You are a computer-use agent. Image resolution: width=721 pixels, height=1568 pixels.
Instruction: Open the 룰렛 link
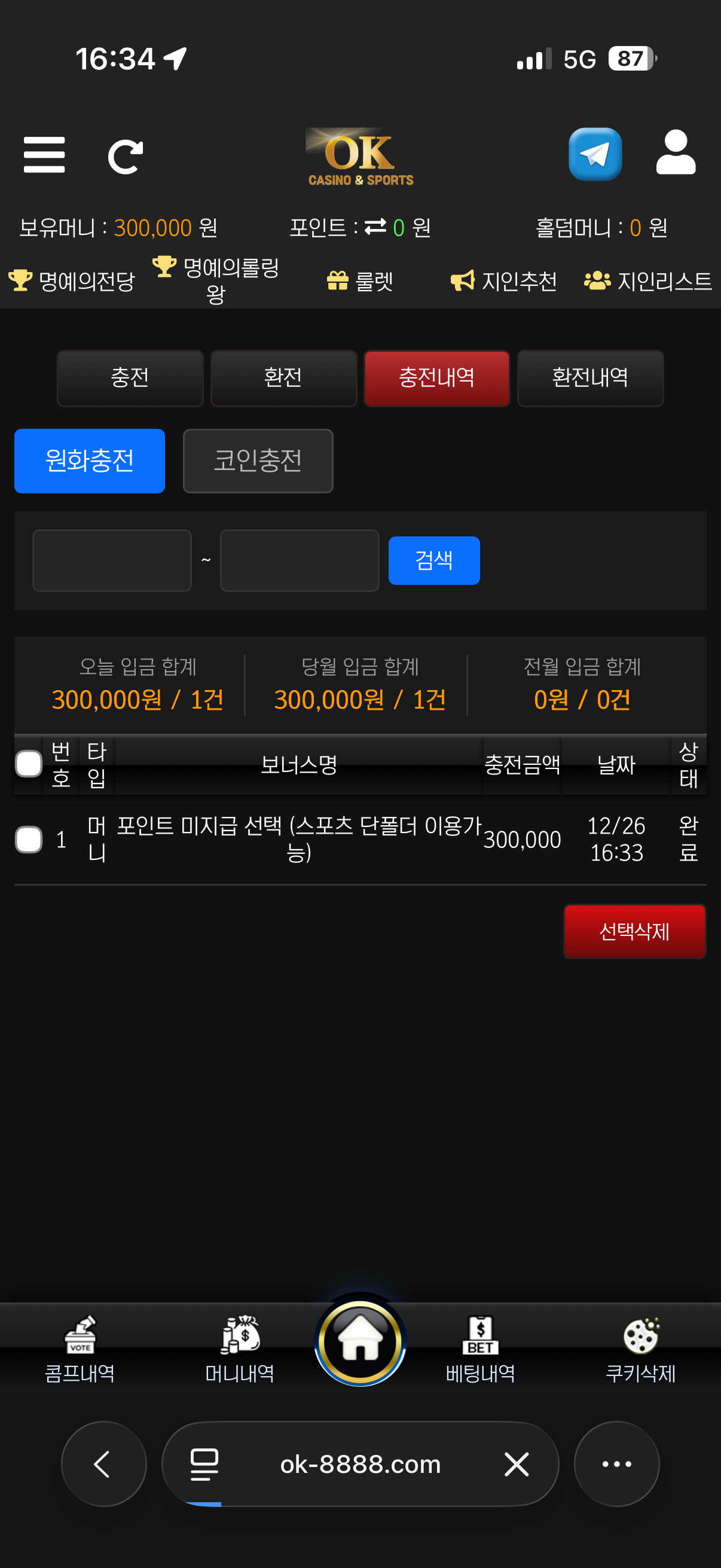click(x=360, y=281)
